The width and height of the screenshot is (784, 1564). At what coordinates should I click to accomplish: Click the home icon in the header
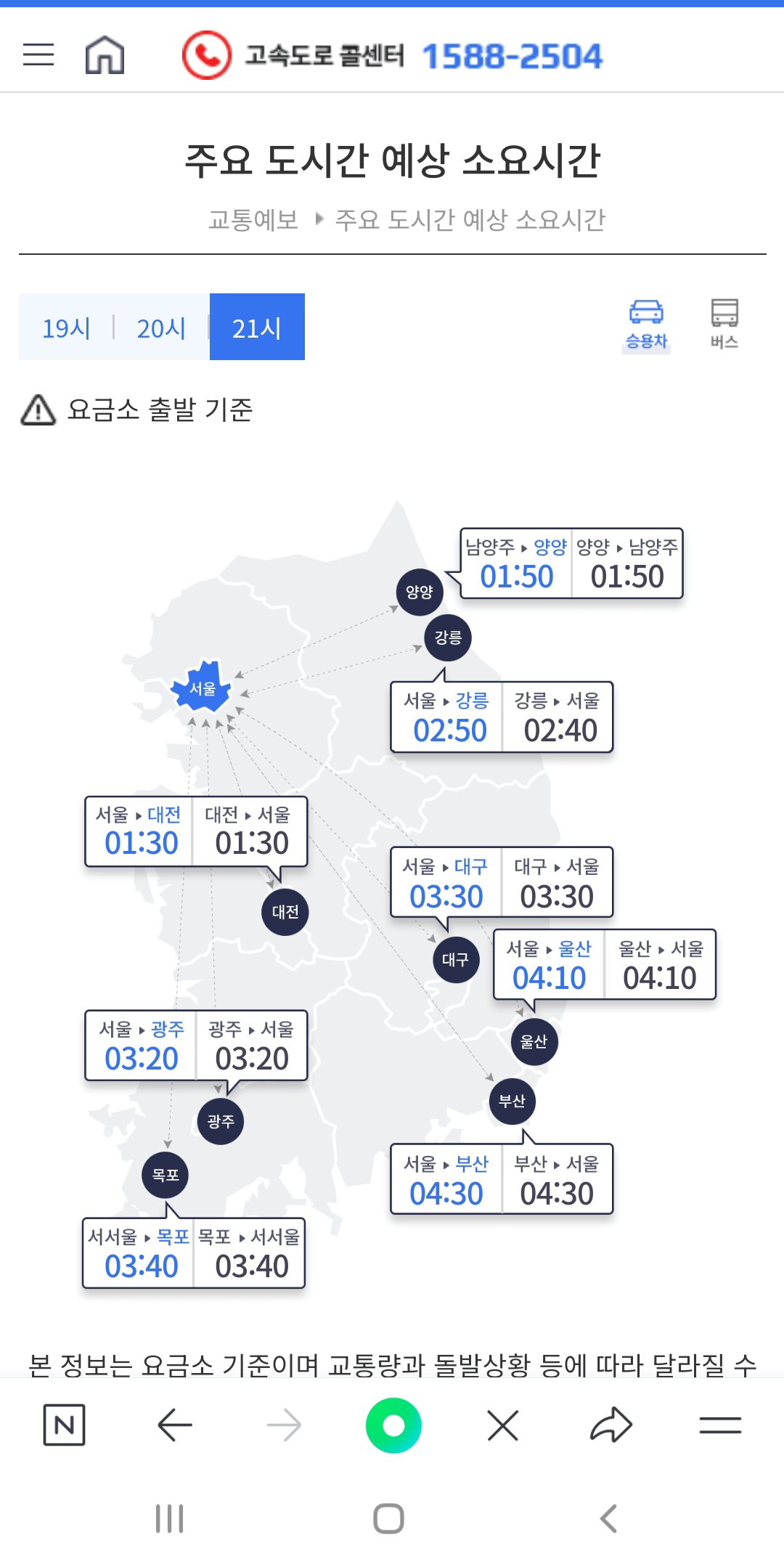(x=105, y=55)
